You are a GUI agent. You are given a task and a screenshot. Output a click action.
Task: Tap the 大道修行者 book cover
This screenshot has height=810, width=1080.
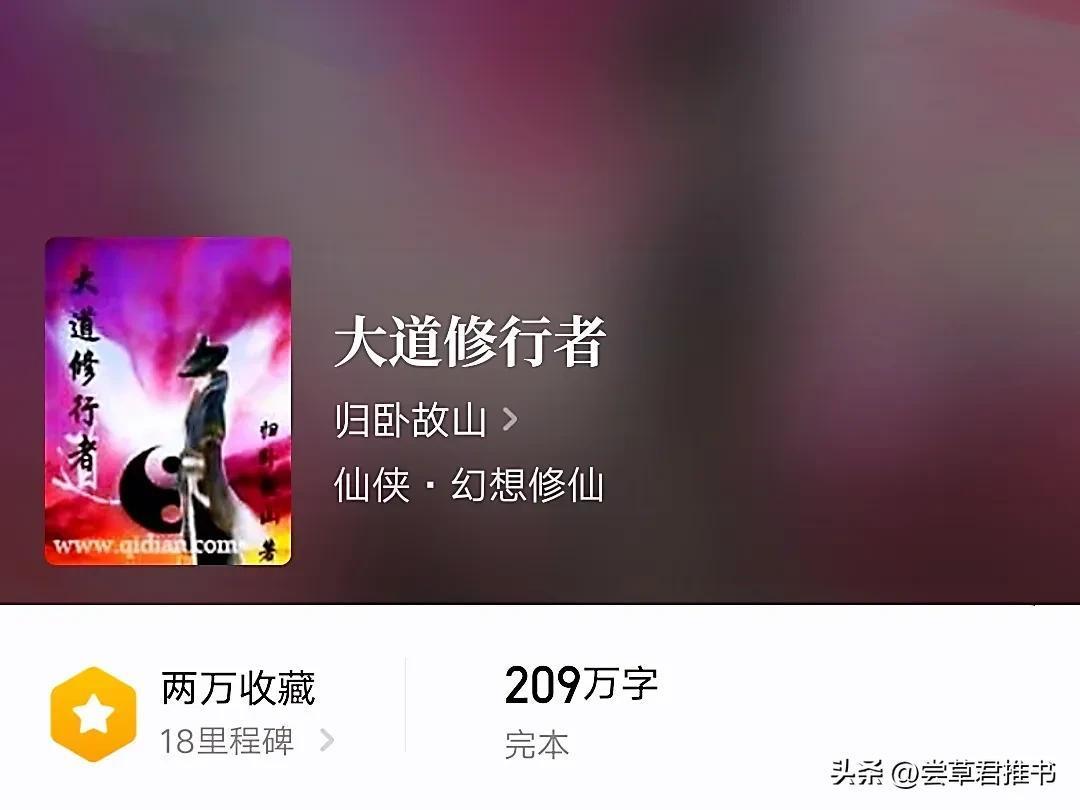click(x=168, y=401)
